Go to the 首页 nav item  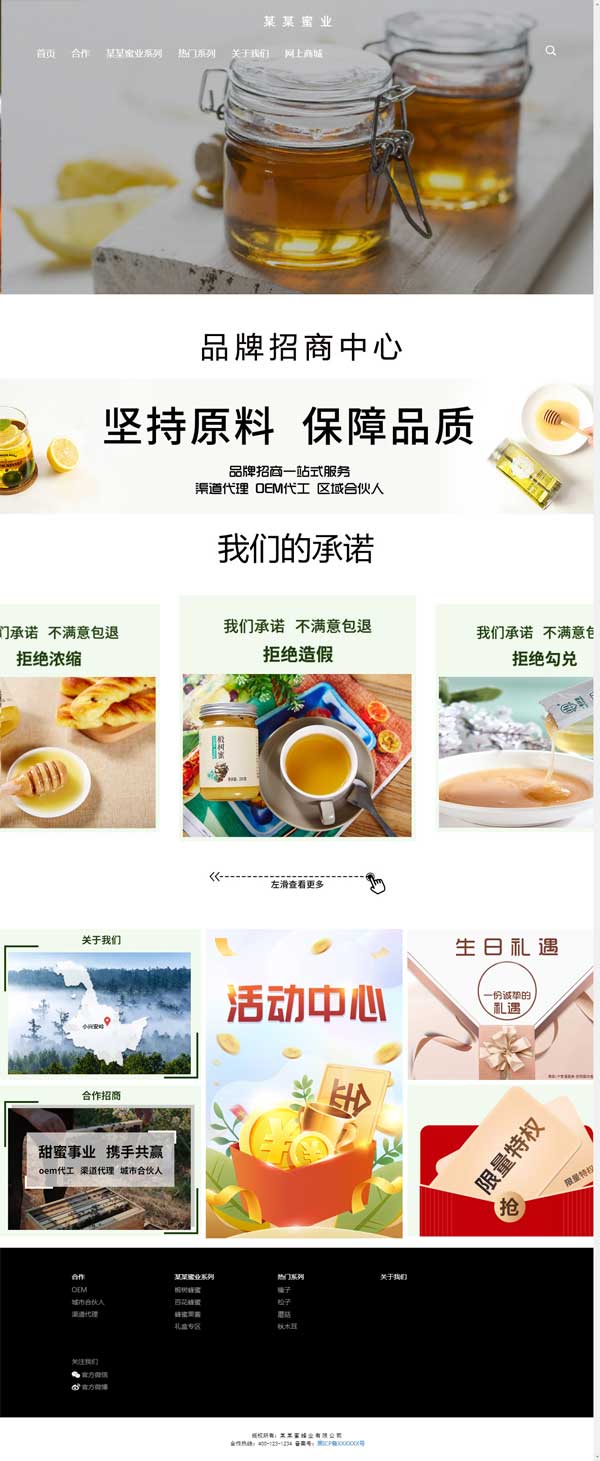pyautogui.click(x=46, y=54)
